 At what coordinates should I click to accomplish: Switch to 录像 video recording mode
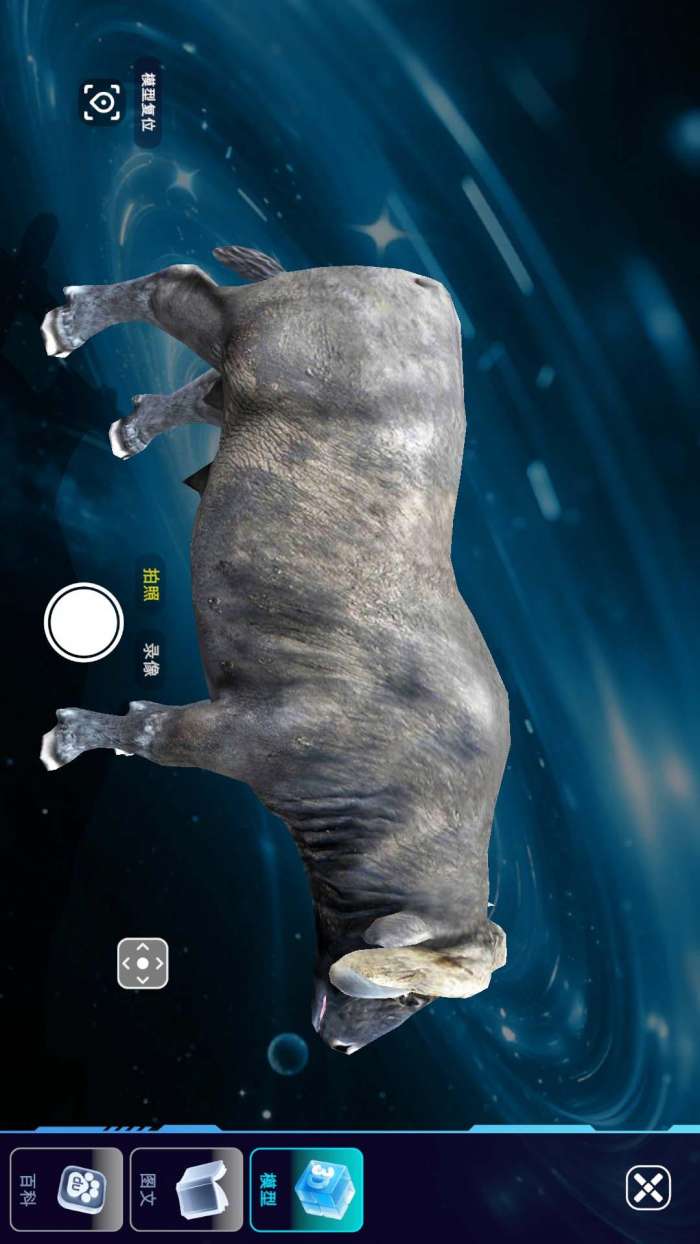(151, 660)
